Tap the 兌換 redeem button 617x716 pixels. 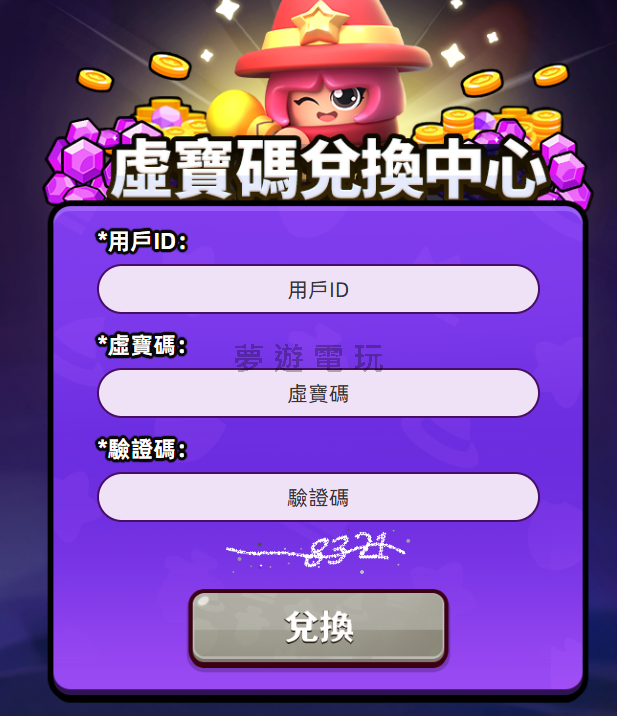pos(318,627)
